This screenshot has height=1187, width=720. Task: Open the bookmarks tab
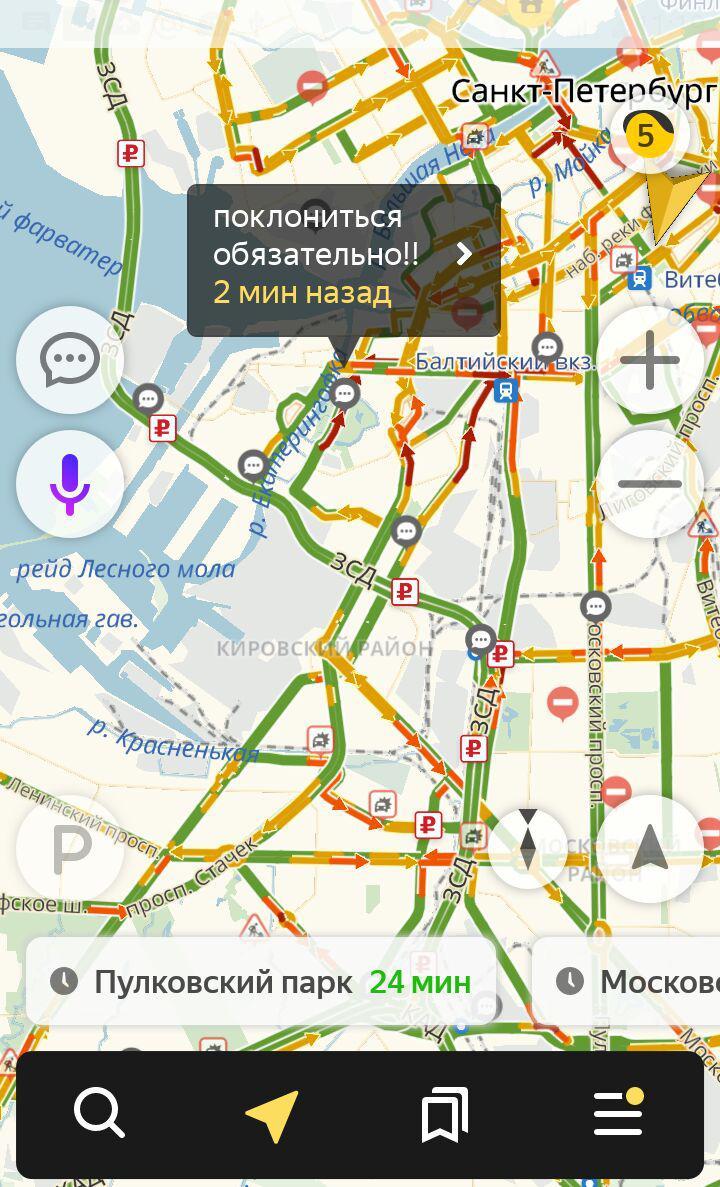click(x=445, y=1114)
